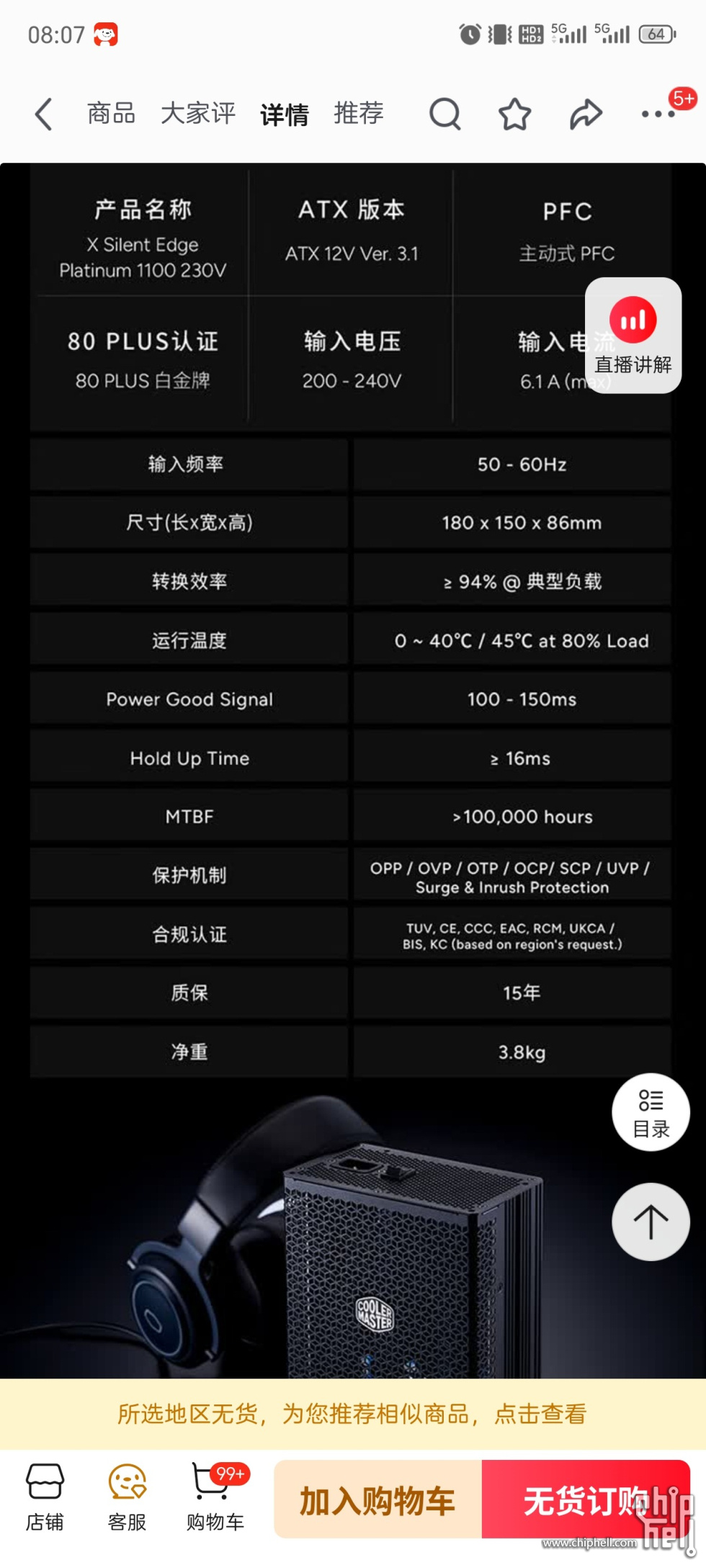Open the search icon

tap(444, 114)
